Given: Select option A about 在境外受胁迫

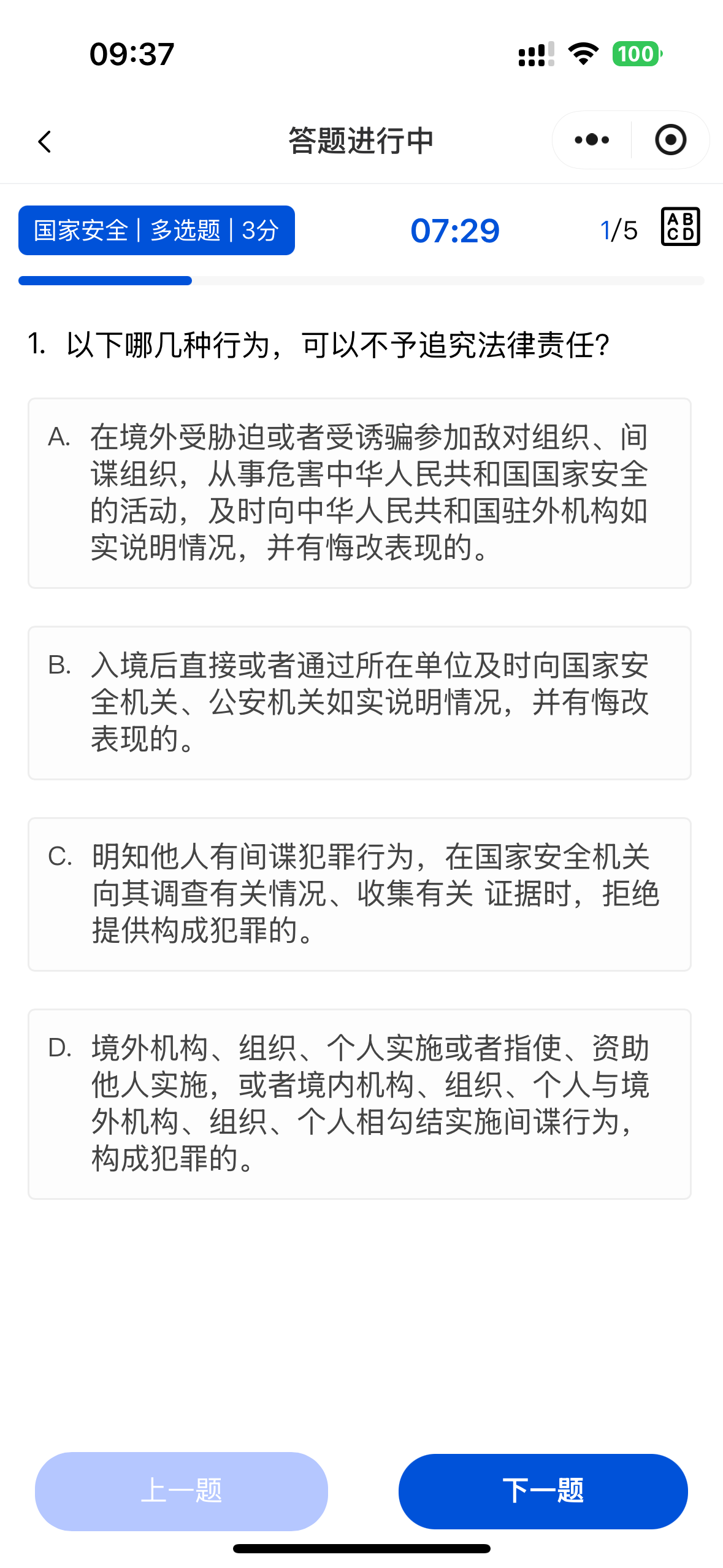Looking at the screenshot, I should [359, 493].
